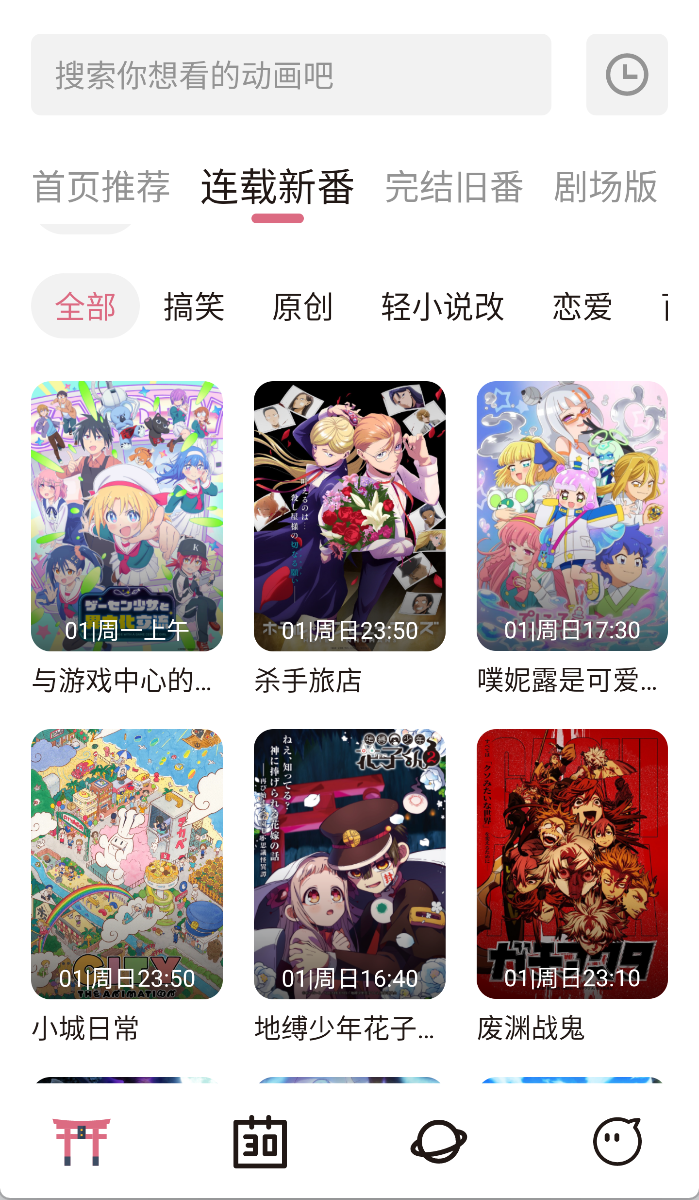Filter by 搞笑 genre
This screenshot has height=1200, width=699.
click(x=194, y=307)
